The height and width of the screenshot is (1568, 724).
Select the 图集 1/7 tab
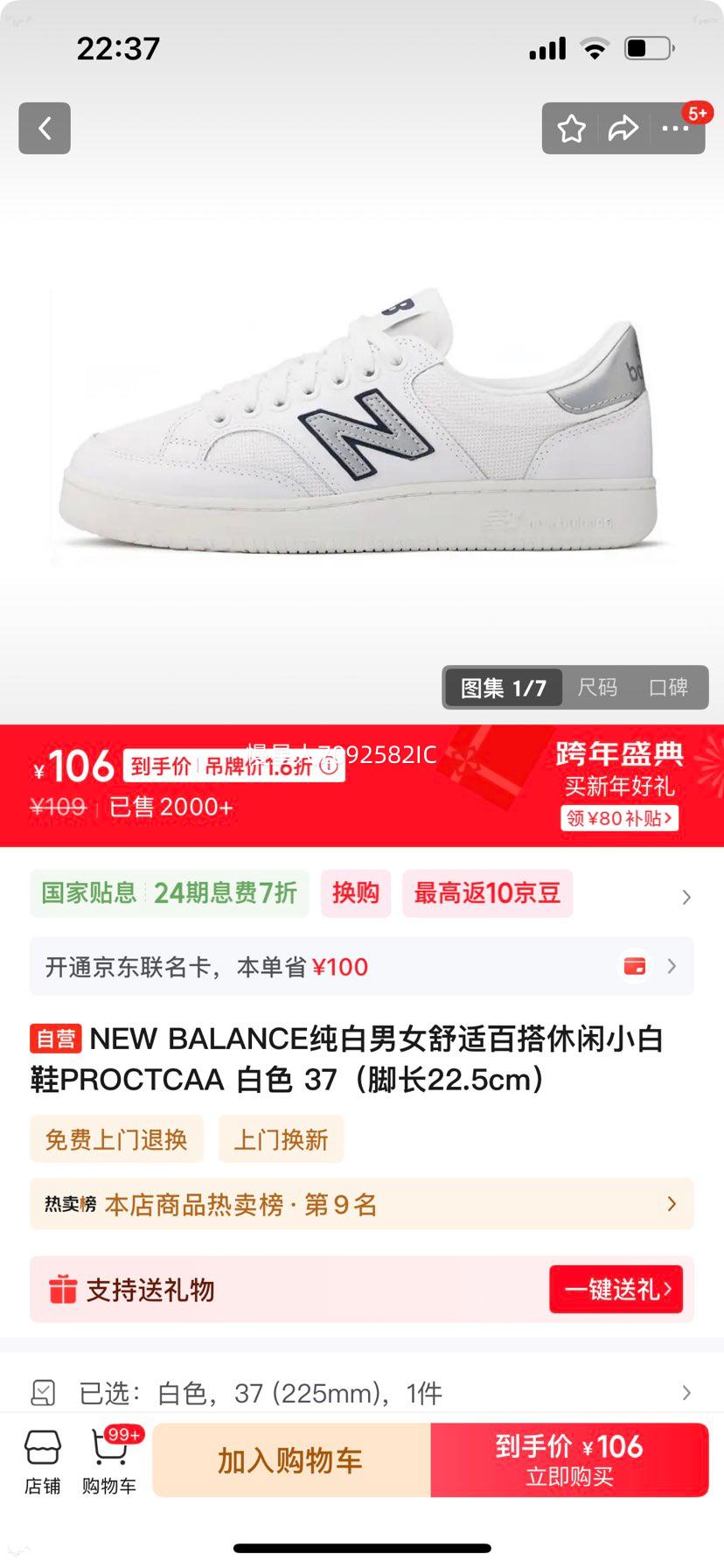coord(503,688)
